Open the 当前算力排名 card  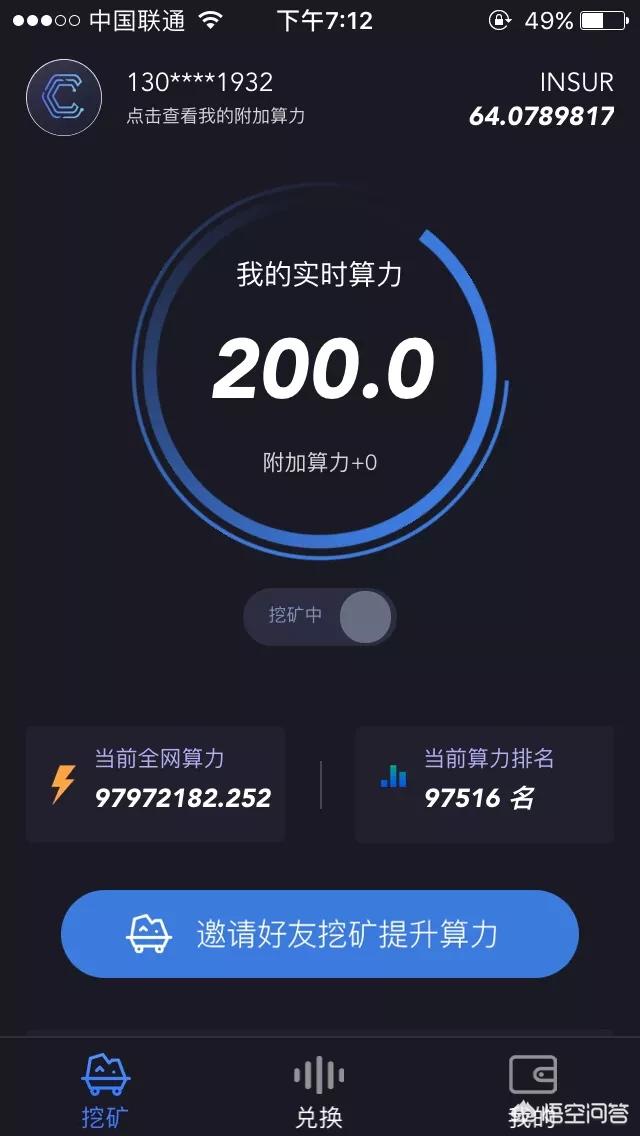pyautogui.click(x=484, y=784)
